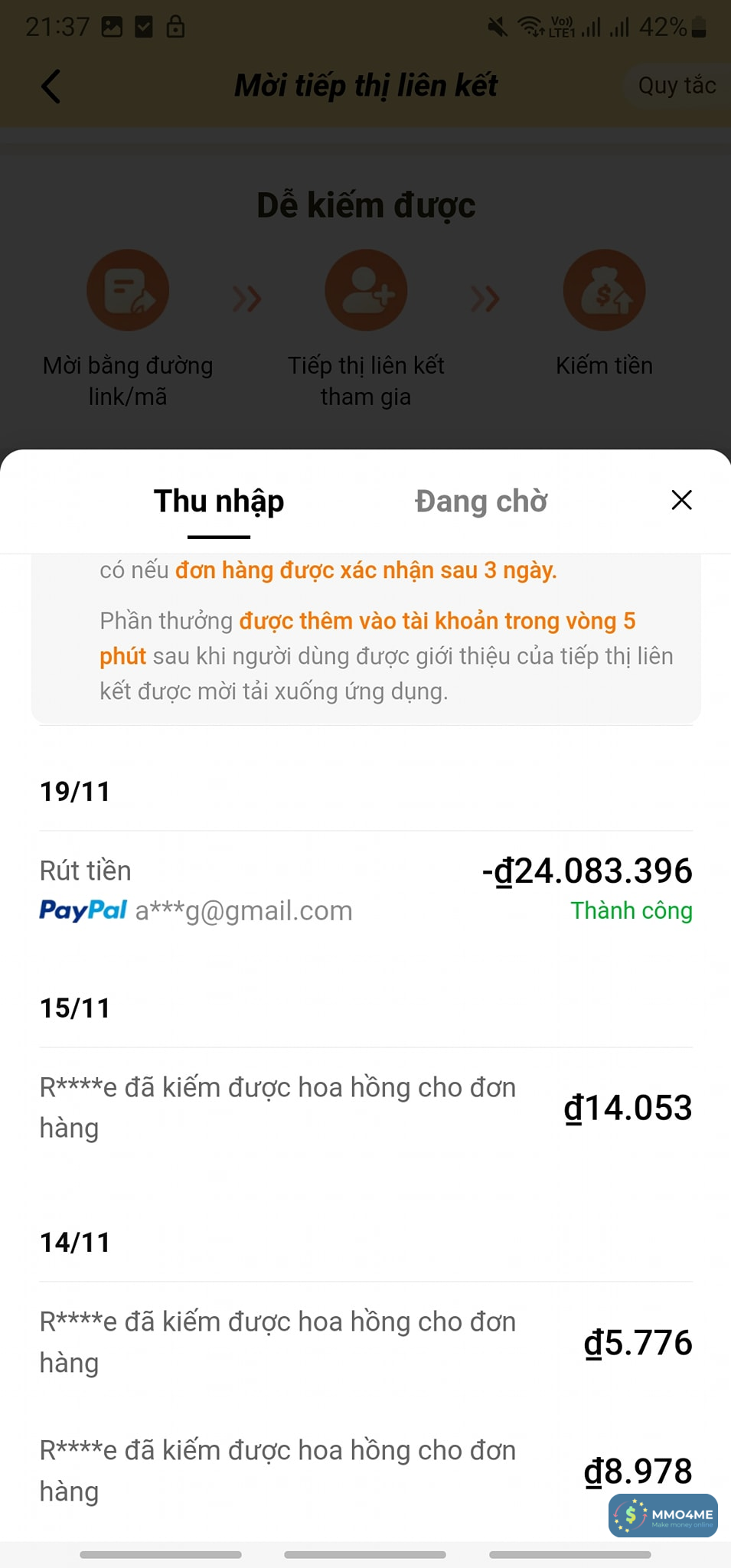Select the Thu nhập tab

click(219, 501)
